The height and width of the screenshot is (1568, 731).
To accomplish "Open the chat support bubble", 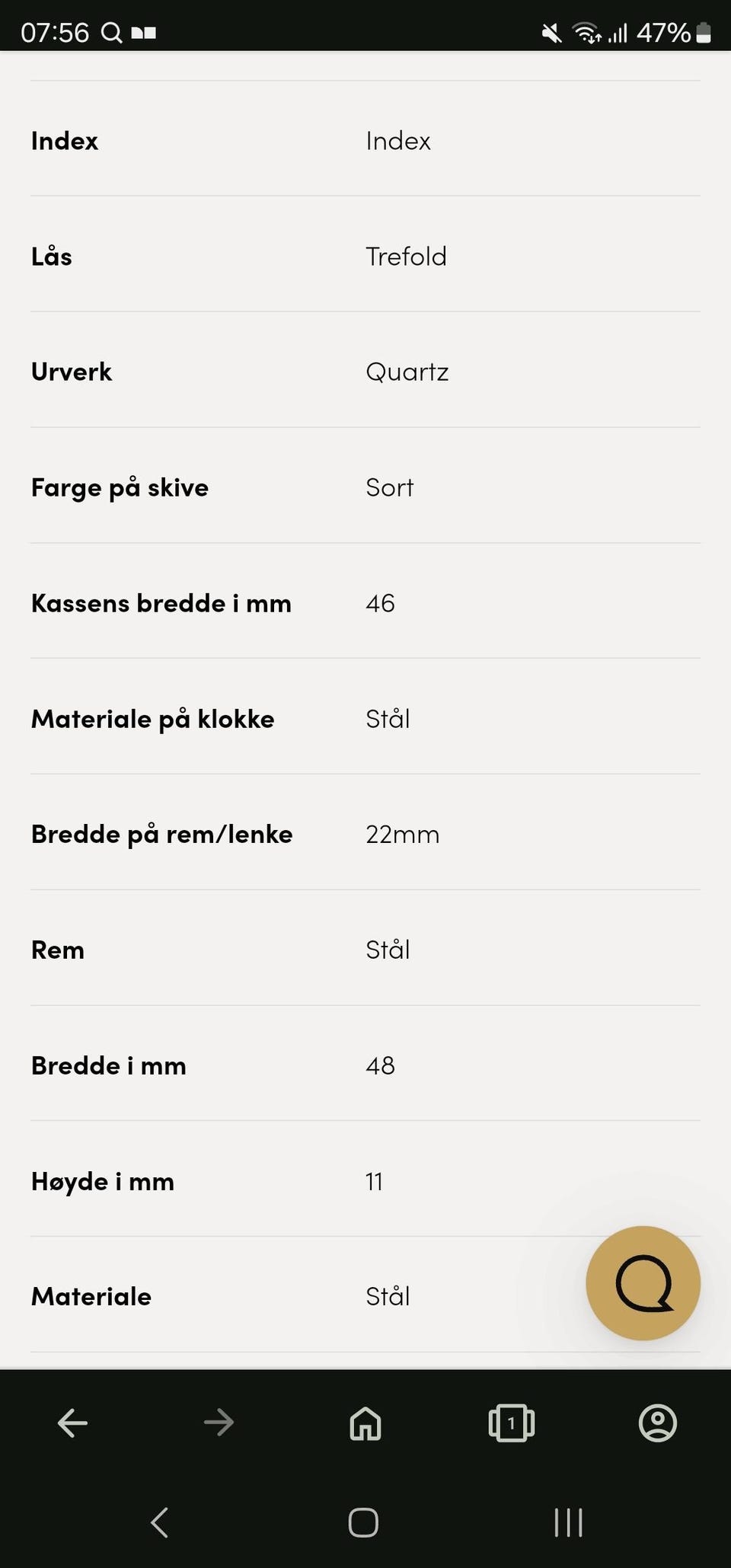I will 643,1283.
